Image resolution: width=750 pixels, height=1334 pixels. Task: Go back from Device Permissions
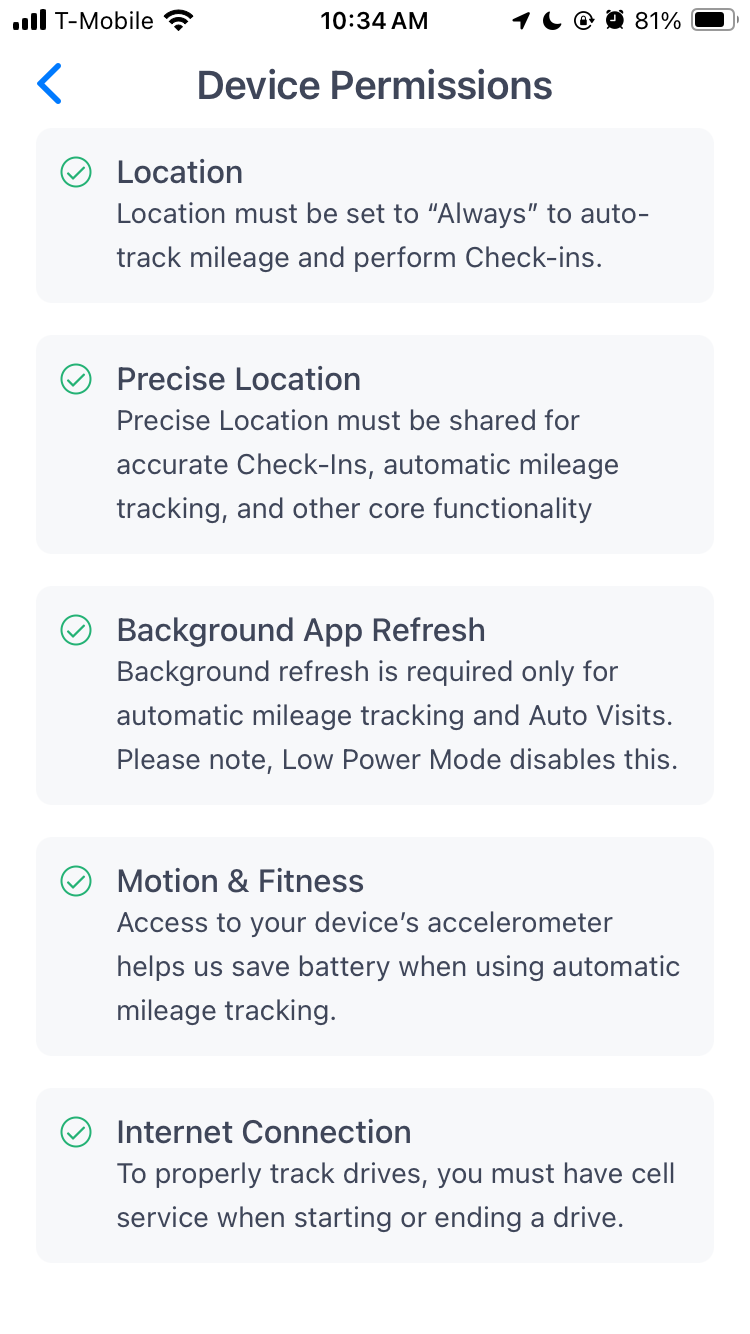(x=49, y=84)
